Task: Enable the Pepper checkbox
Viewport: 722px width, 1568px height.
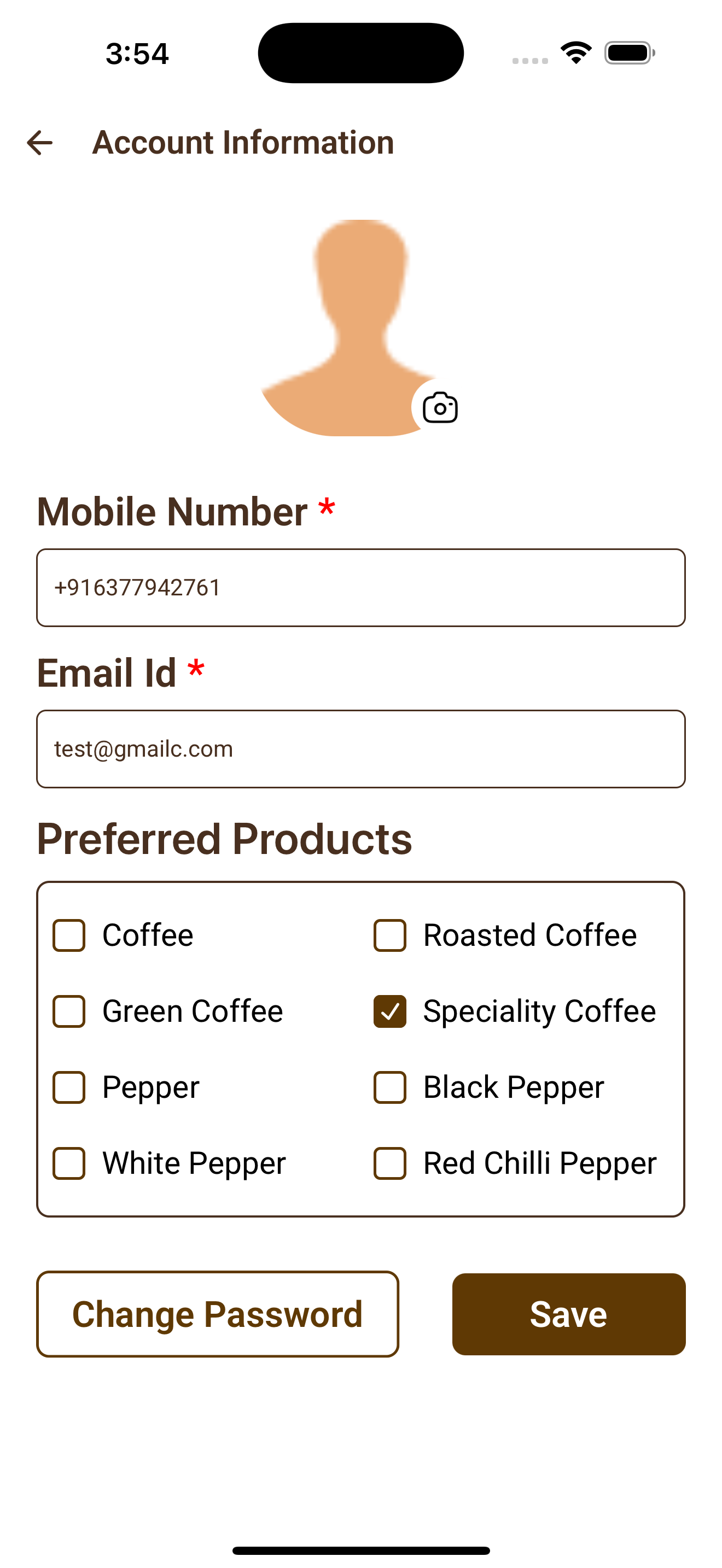Action: [69, 1088]
